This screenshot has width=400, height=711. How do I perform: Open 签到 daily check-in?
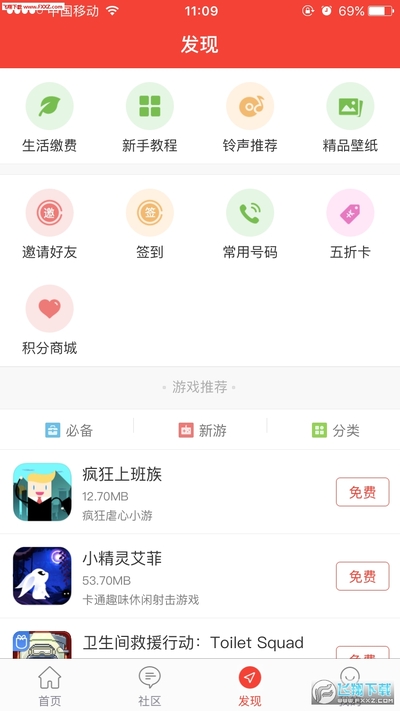click(150, 224)
